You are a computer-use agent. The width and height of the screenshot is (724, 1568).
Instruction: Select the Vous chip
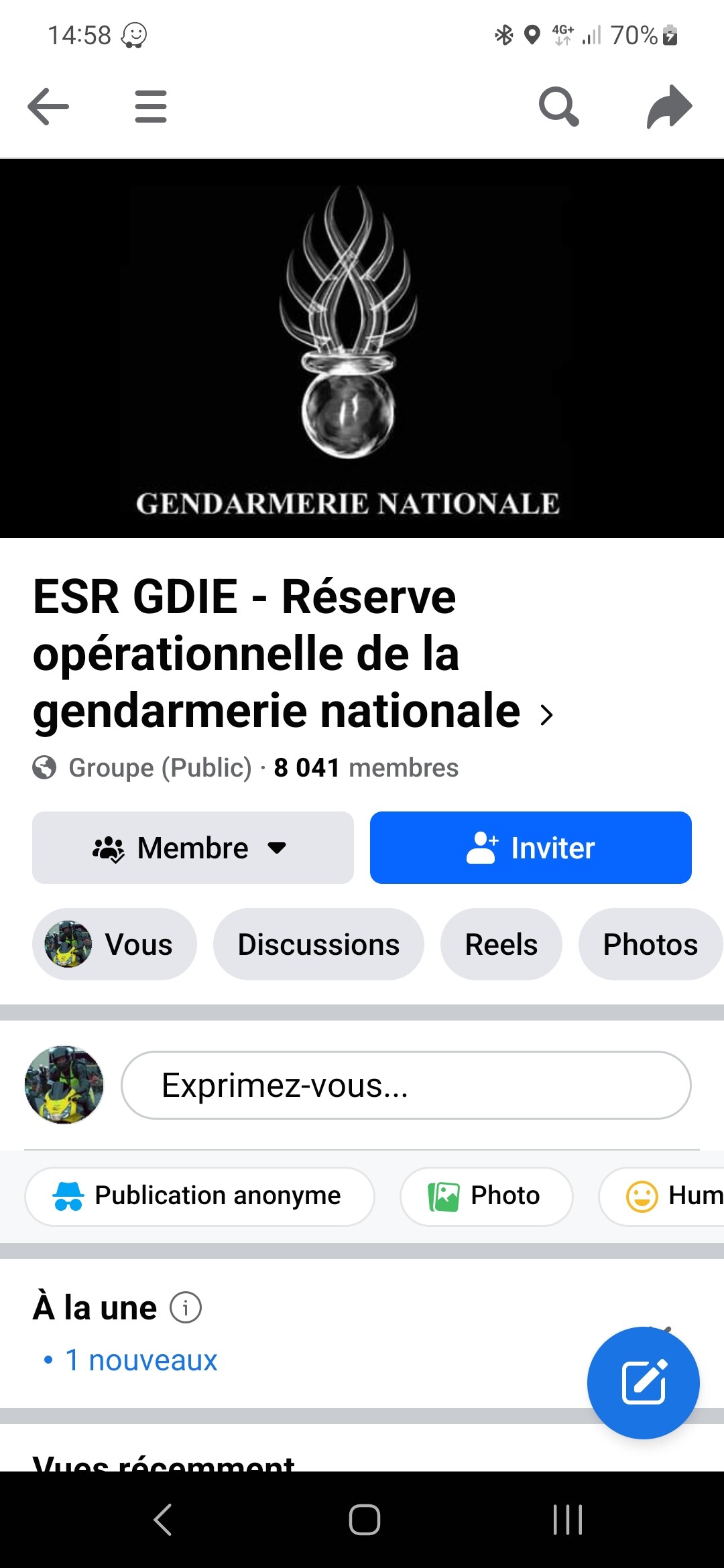click(115, 944)
